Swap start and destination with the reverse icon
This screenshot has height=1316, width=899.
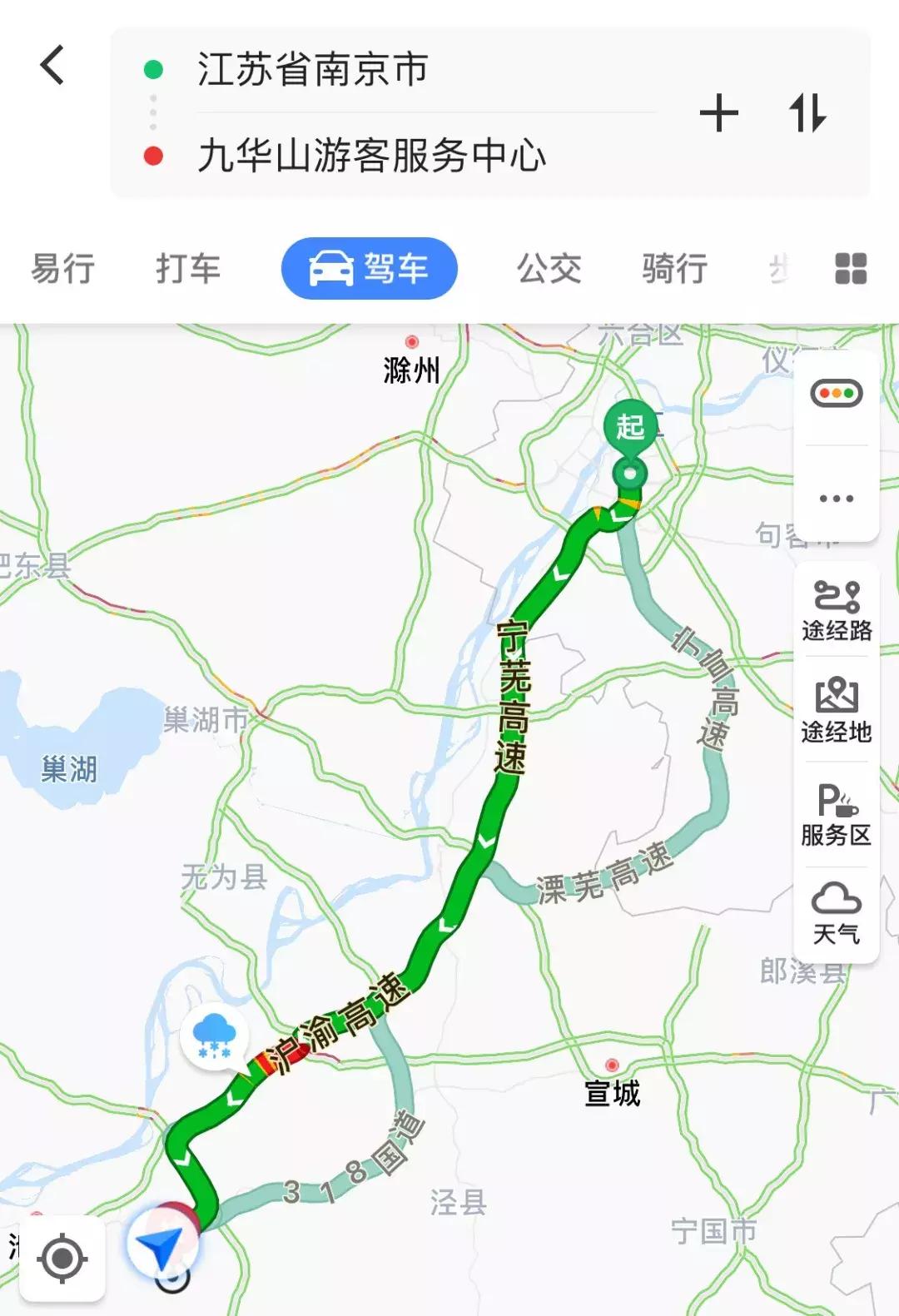(x=810, y=113)
